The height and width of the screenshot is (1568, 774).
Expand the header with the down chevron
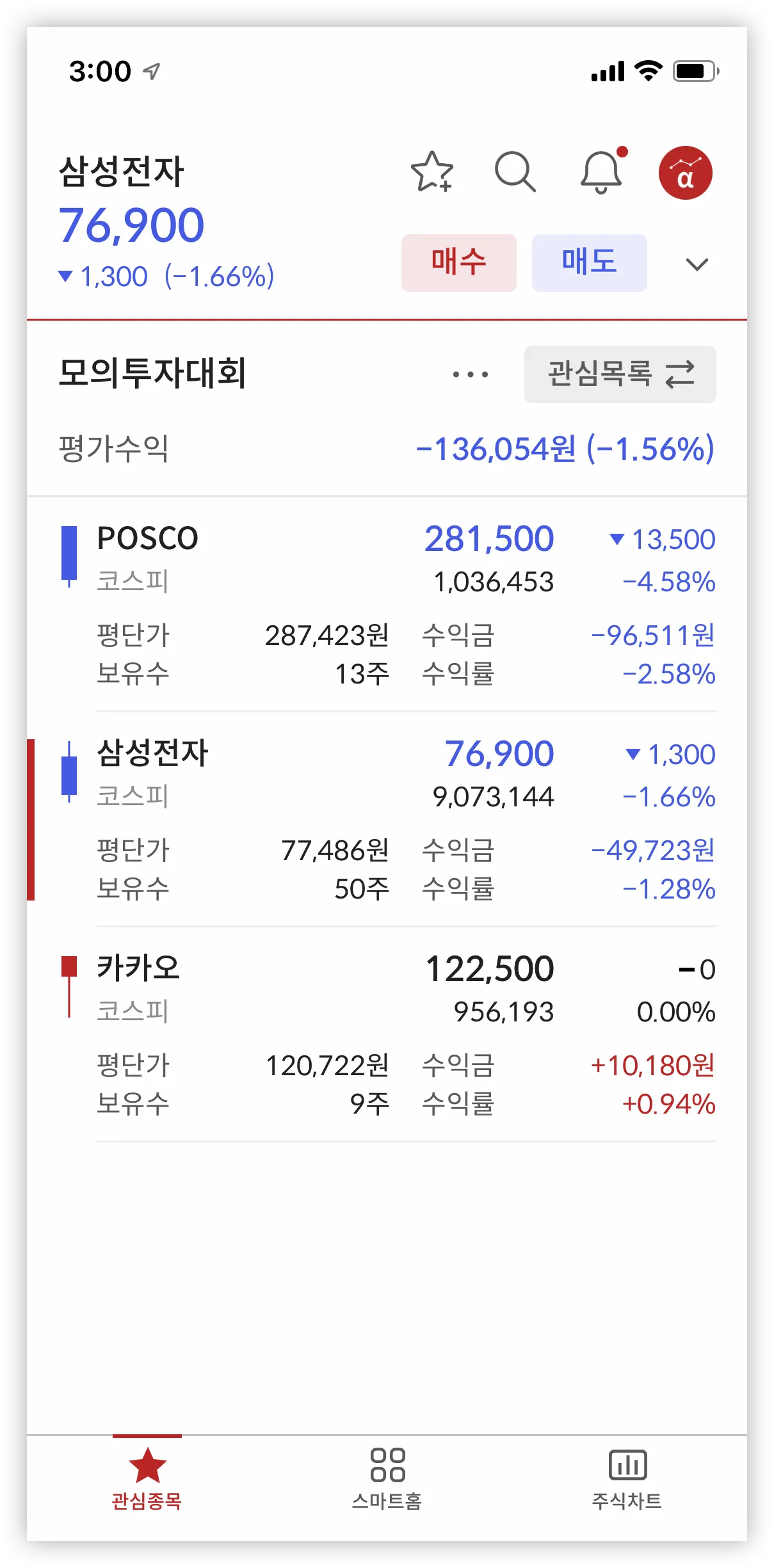697,264
